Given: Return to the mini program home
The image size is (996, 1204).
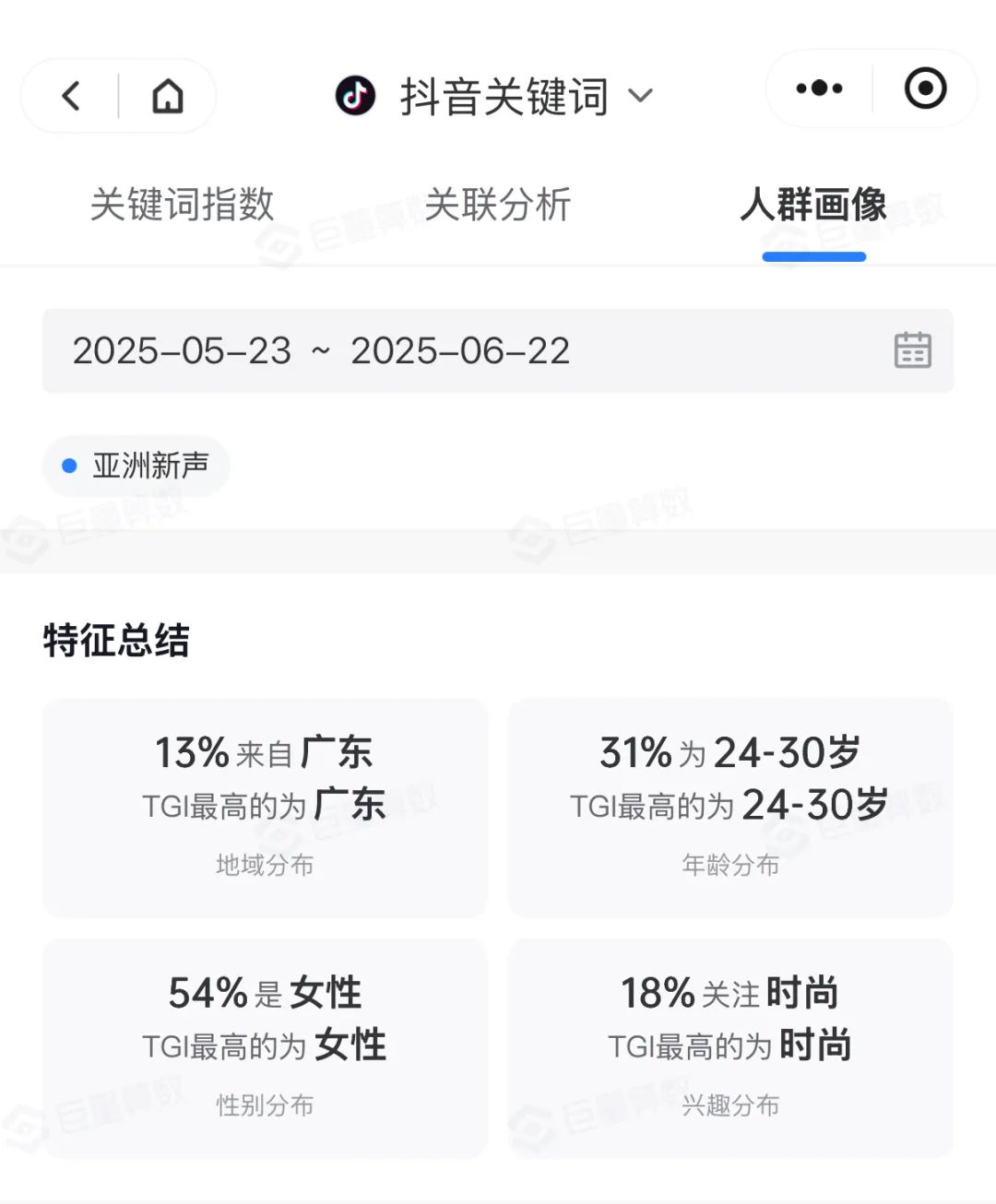Looking at the screenshot, I should coord(168,96).
